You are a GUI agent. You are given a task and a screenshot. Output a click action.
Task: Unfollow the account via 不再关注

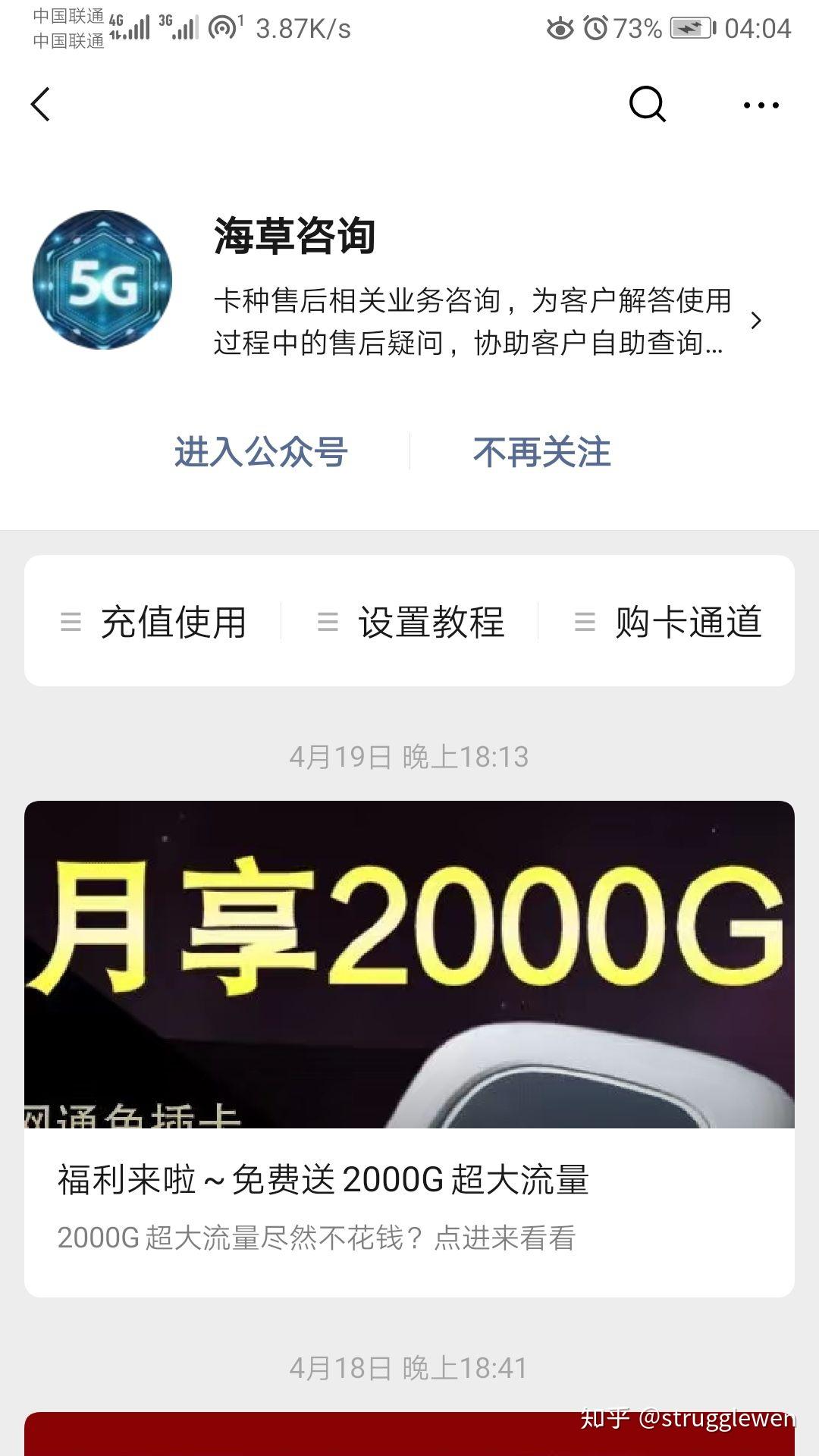[x=541, y=453]
